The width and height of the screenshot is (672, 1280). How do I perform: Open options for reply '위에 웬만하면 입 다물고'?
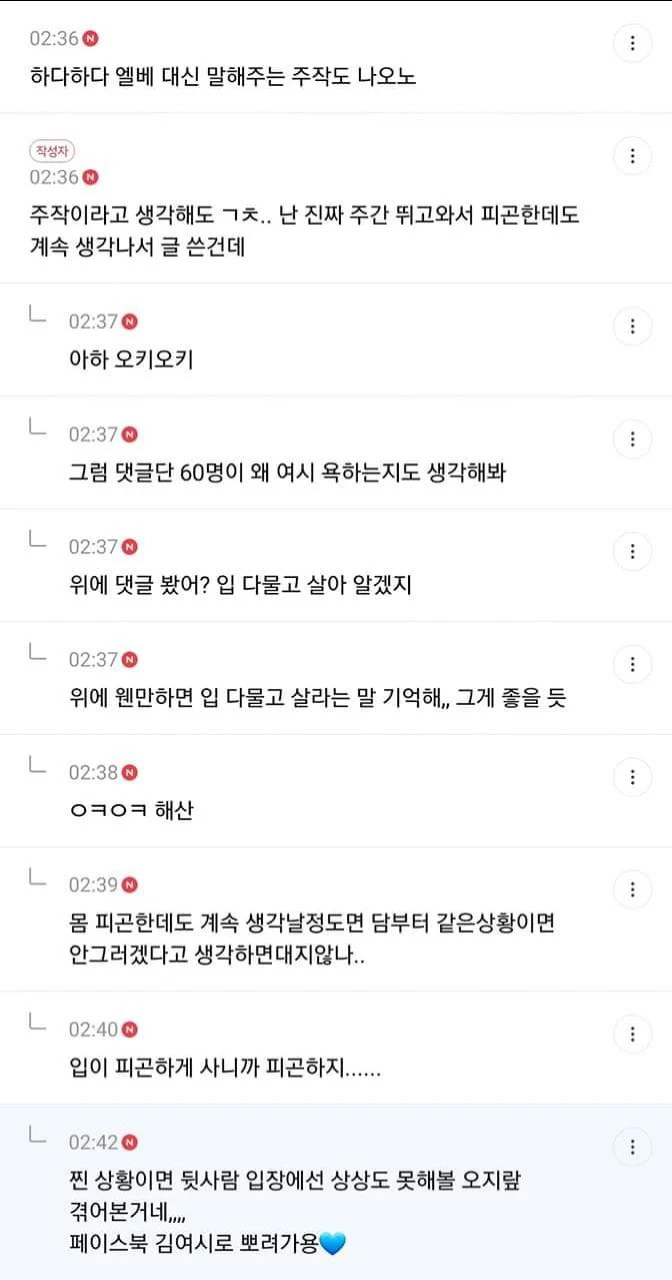click(x=632, y=664)
